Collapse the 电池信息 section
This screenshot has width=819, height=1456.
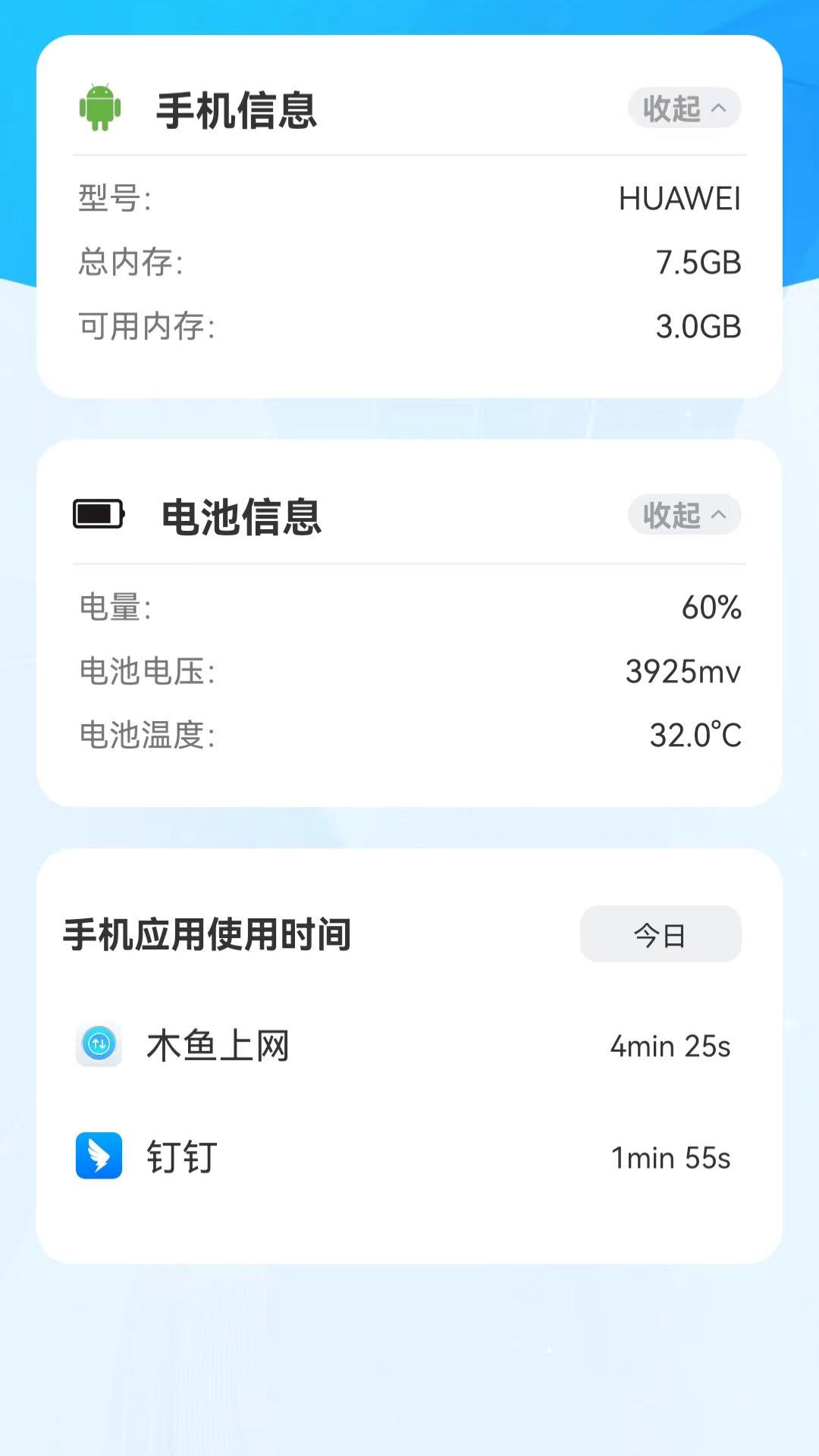coord(683,515)
